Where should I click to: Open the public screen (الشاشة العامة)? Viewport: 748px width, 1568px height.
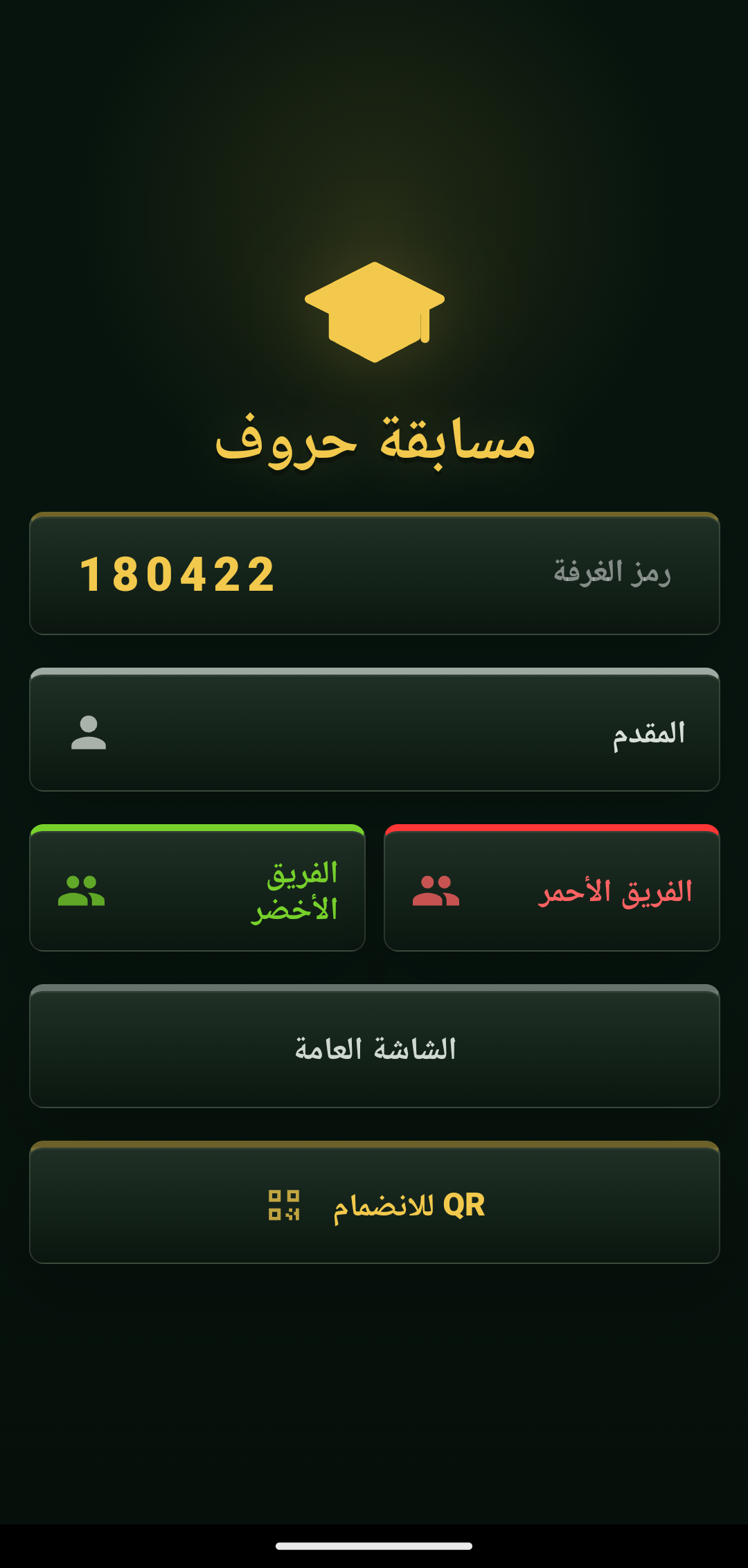(x=375, y=1046)
